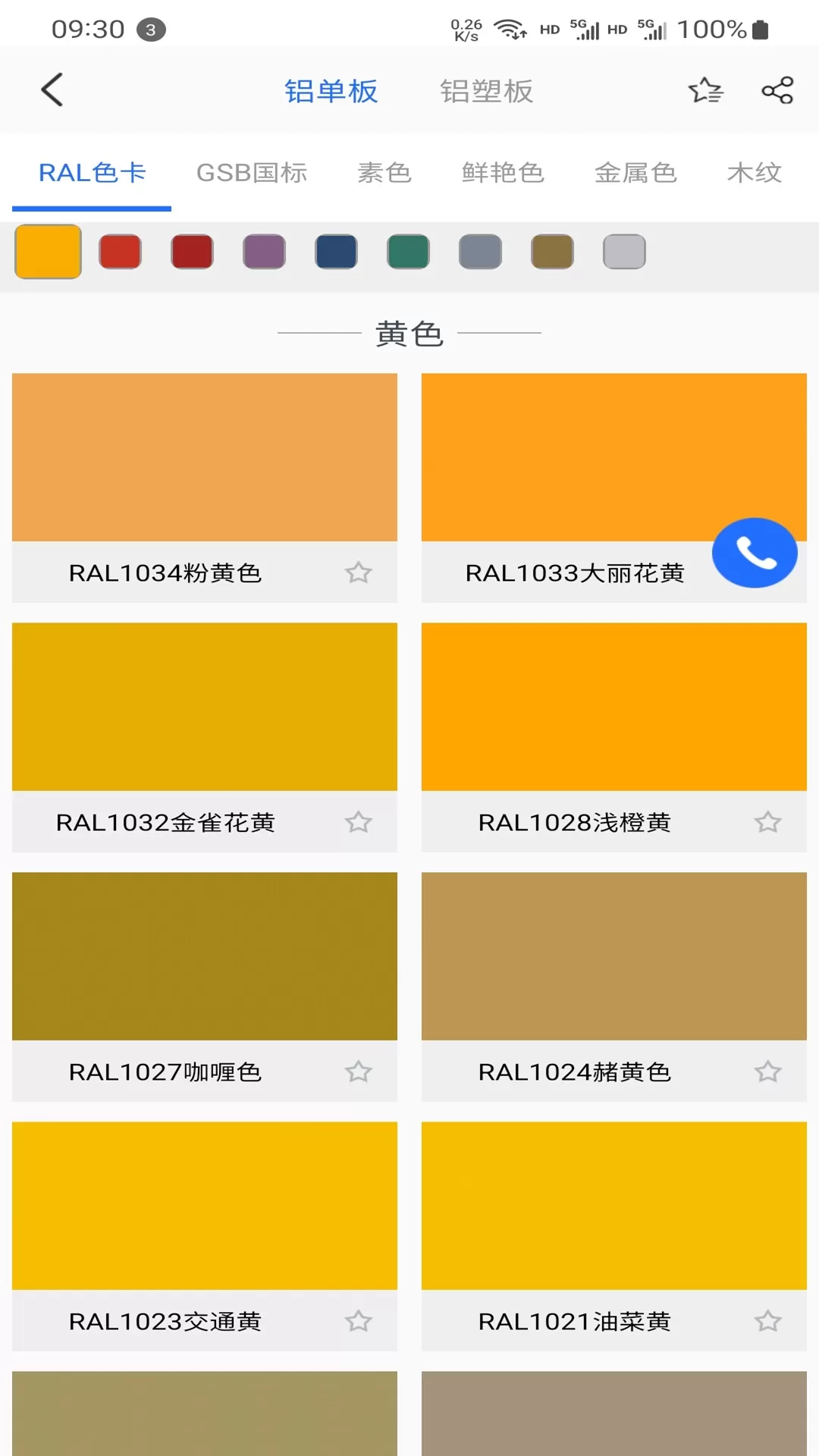Share this color card page
819x1456 pixels.
click(777, 90)
